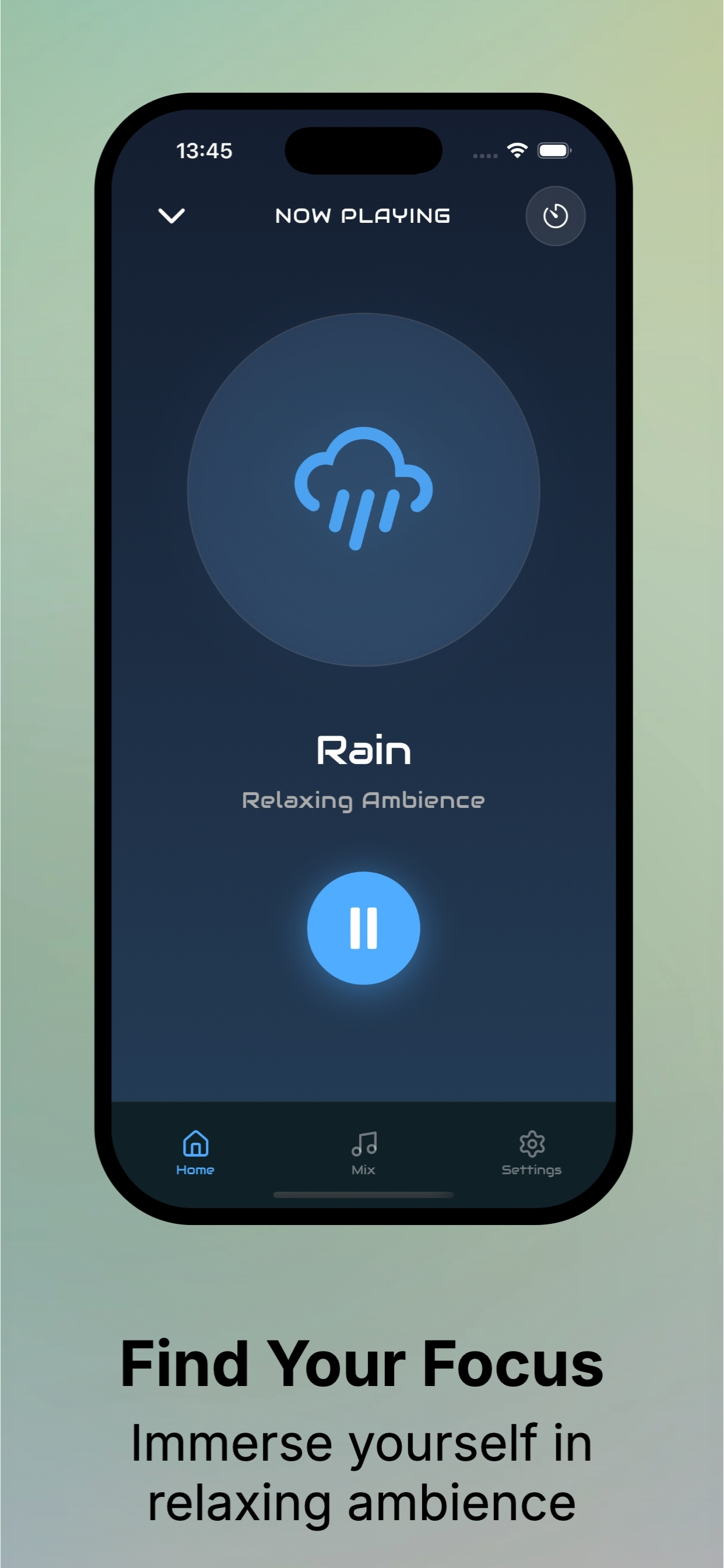Tap the battery indicator
Viewport: 724px width, 1568px height.
click(554, 151)
